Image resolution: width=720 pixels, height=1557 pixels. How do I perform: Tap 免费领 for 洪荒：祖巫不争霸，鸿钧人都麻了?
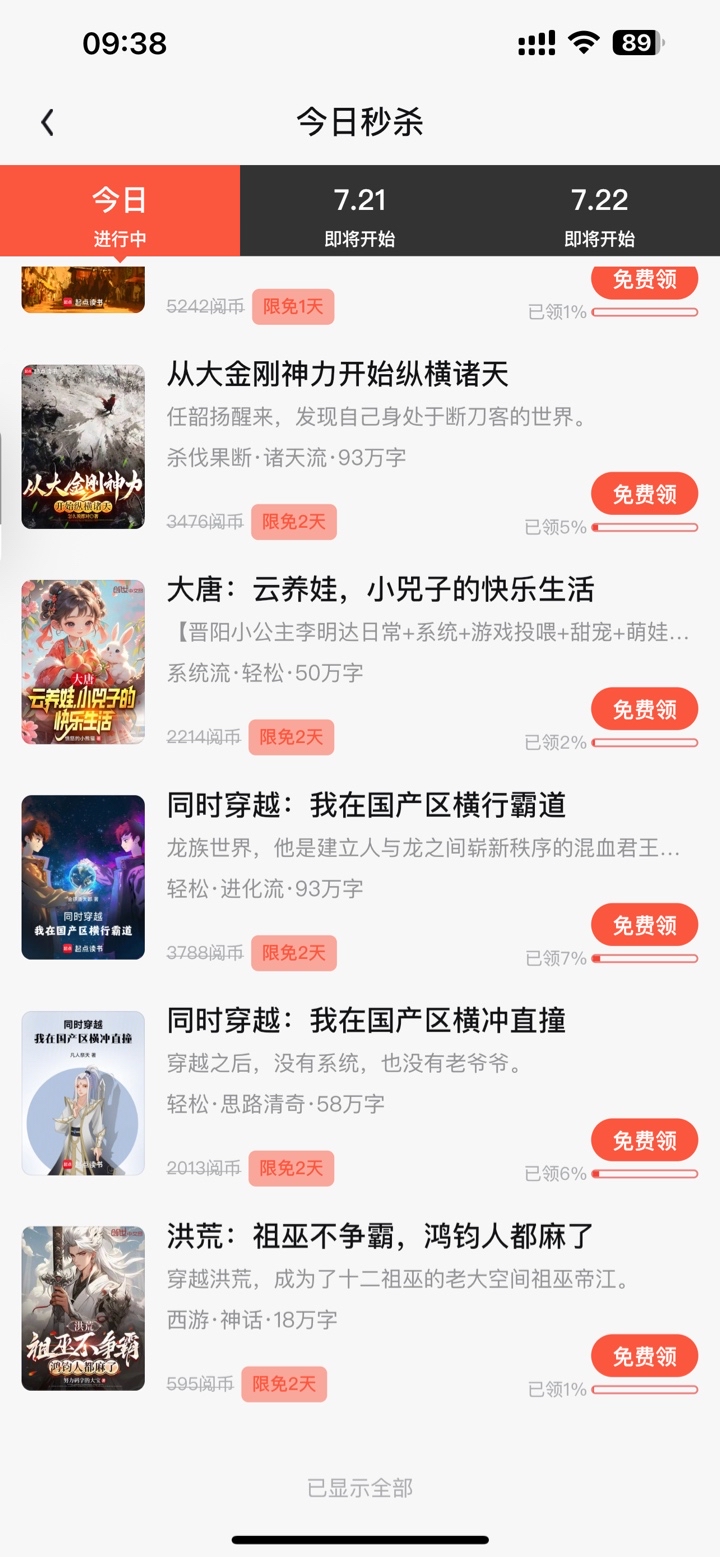[x=644, y=1356]
